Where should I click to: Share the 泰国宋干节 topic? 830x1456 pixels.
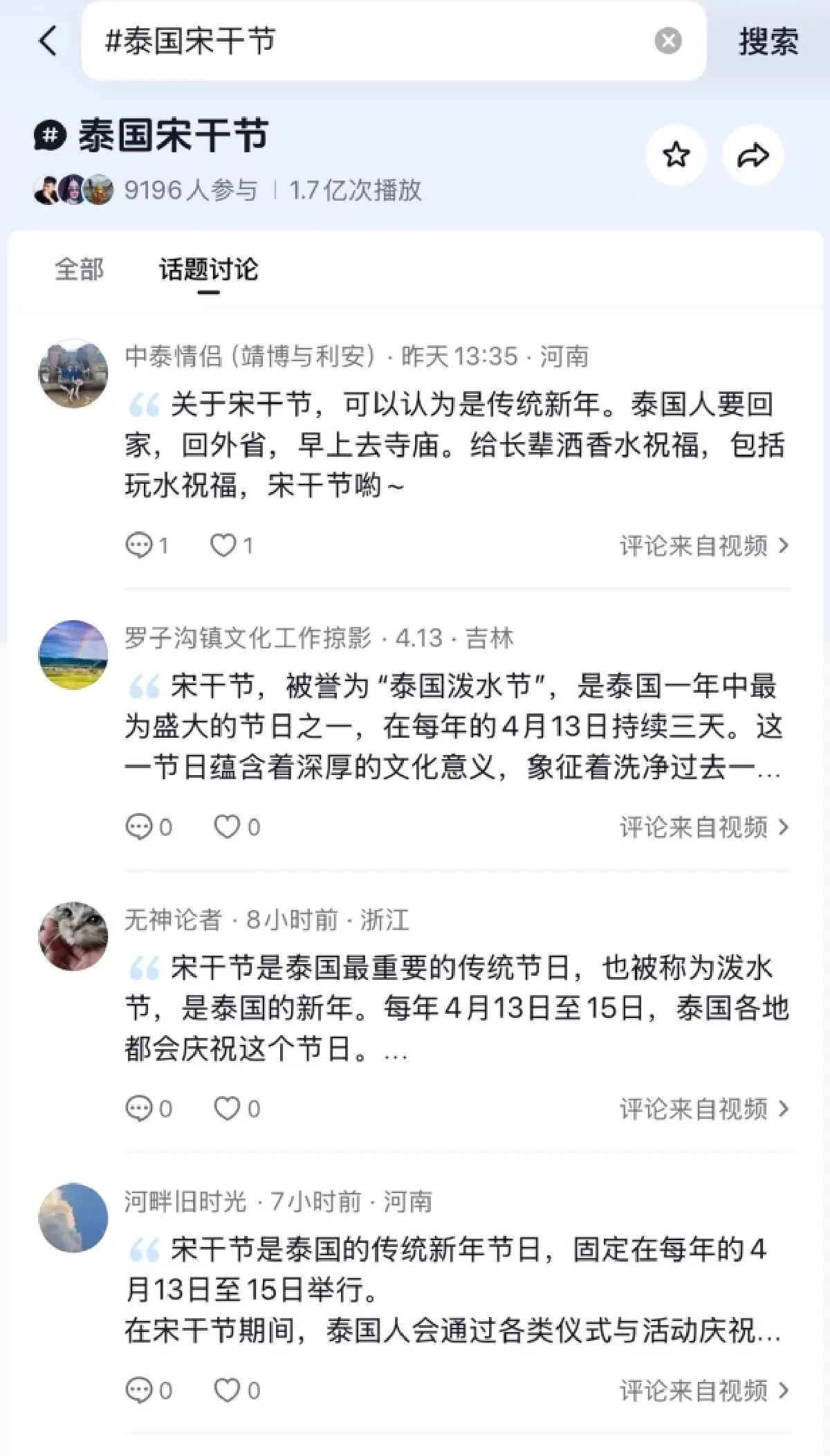pos(753,155)
